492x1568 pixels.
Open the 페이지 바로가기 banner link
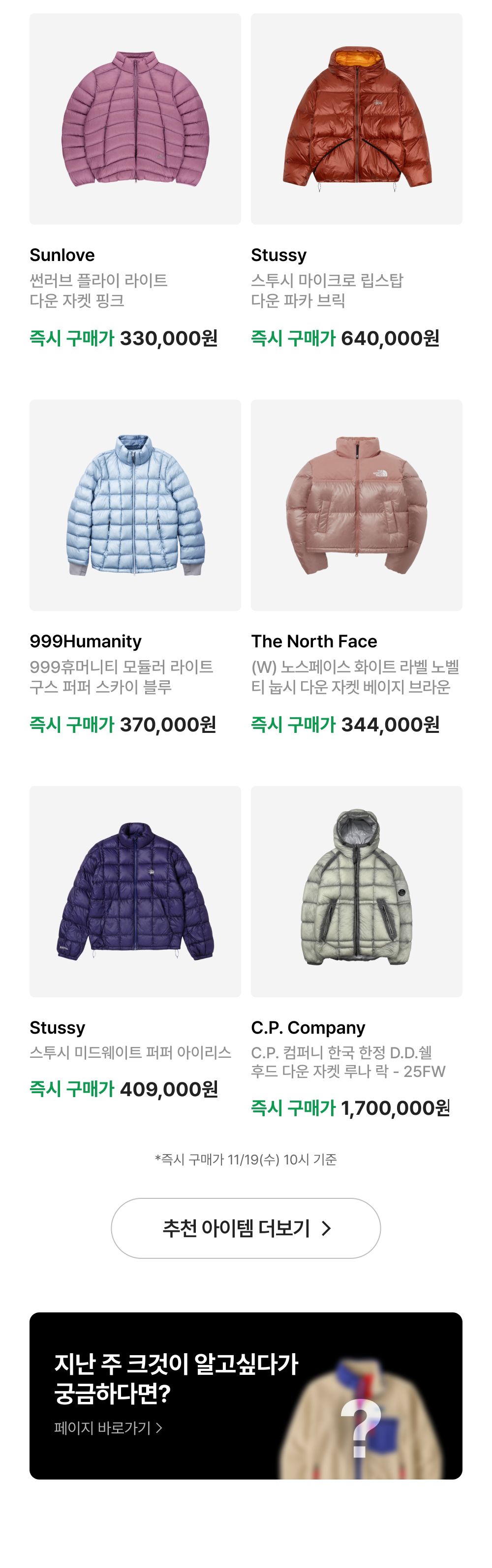tap(108, 1428)
